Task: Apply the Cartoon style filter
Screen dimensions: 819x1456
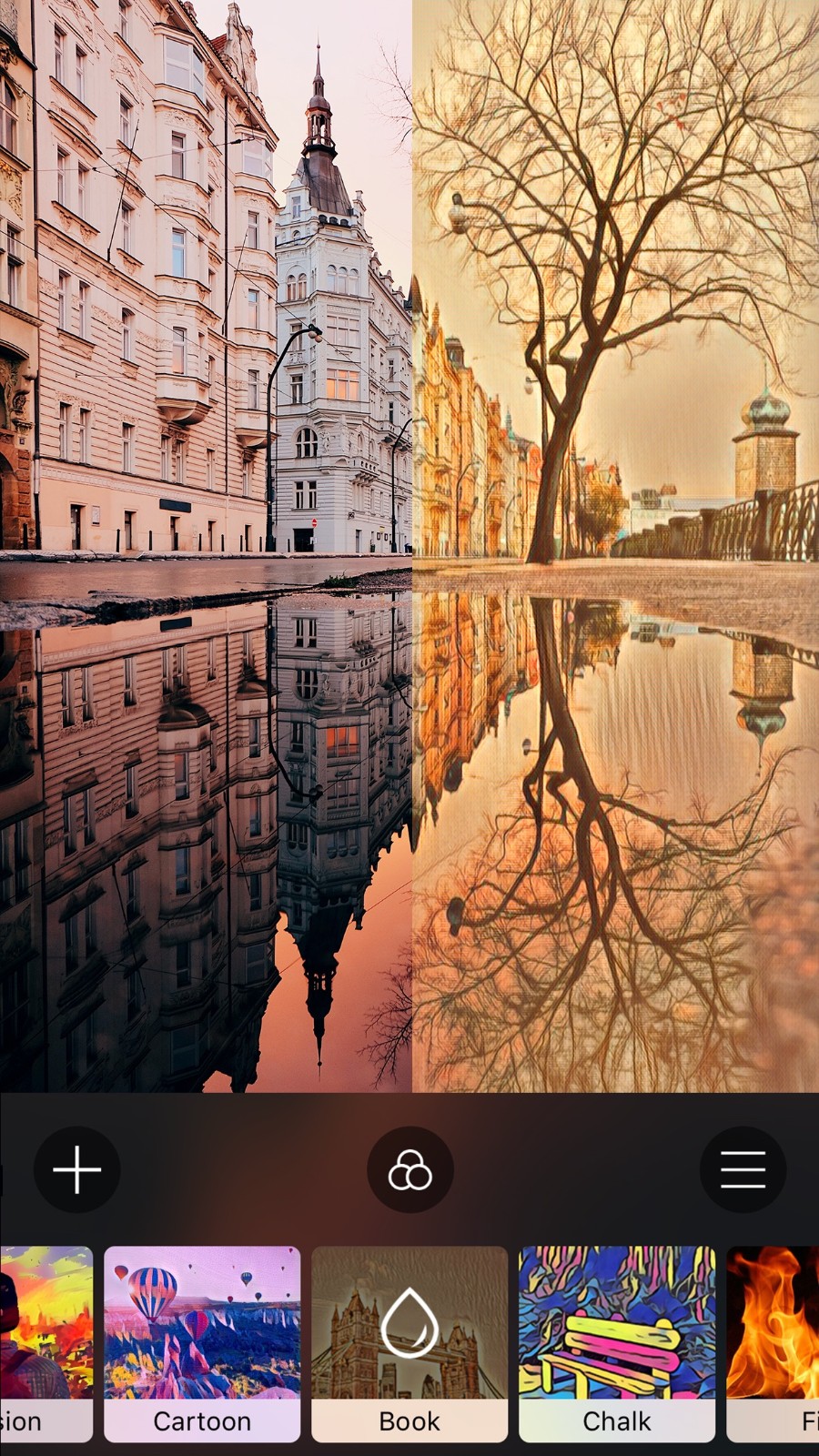Action: point(202,1342)
